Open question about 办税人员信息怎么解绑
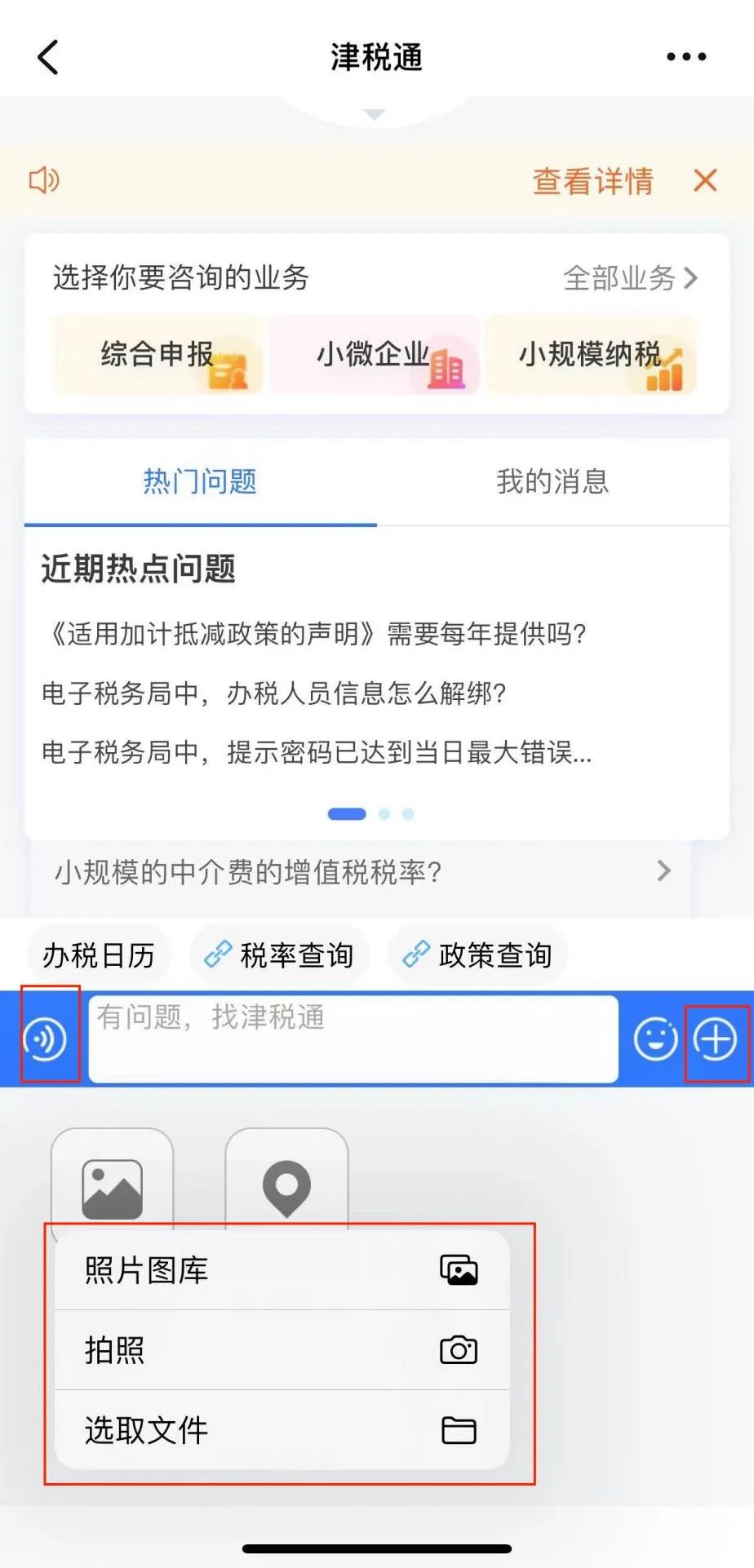Image resolution: width=754 pixels, height=1568 pixels. 274,693
